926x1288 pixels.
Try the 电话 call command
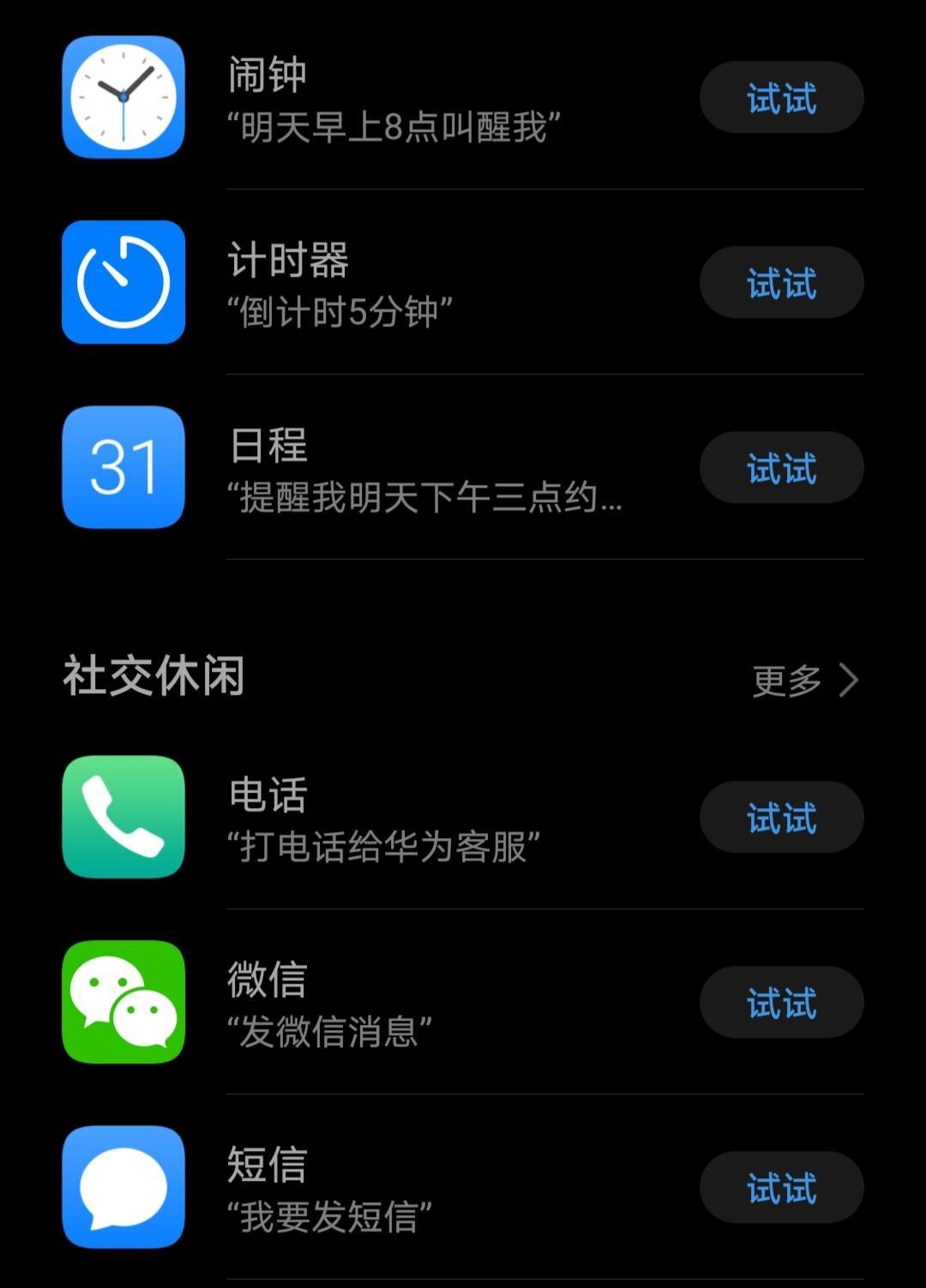781,818
